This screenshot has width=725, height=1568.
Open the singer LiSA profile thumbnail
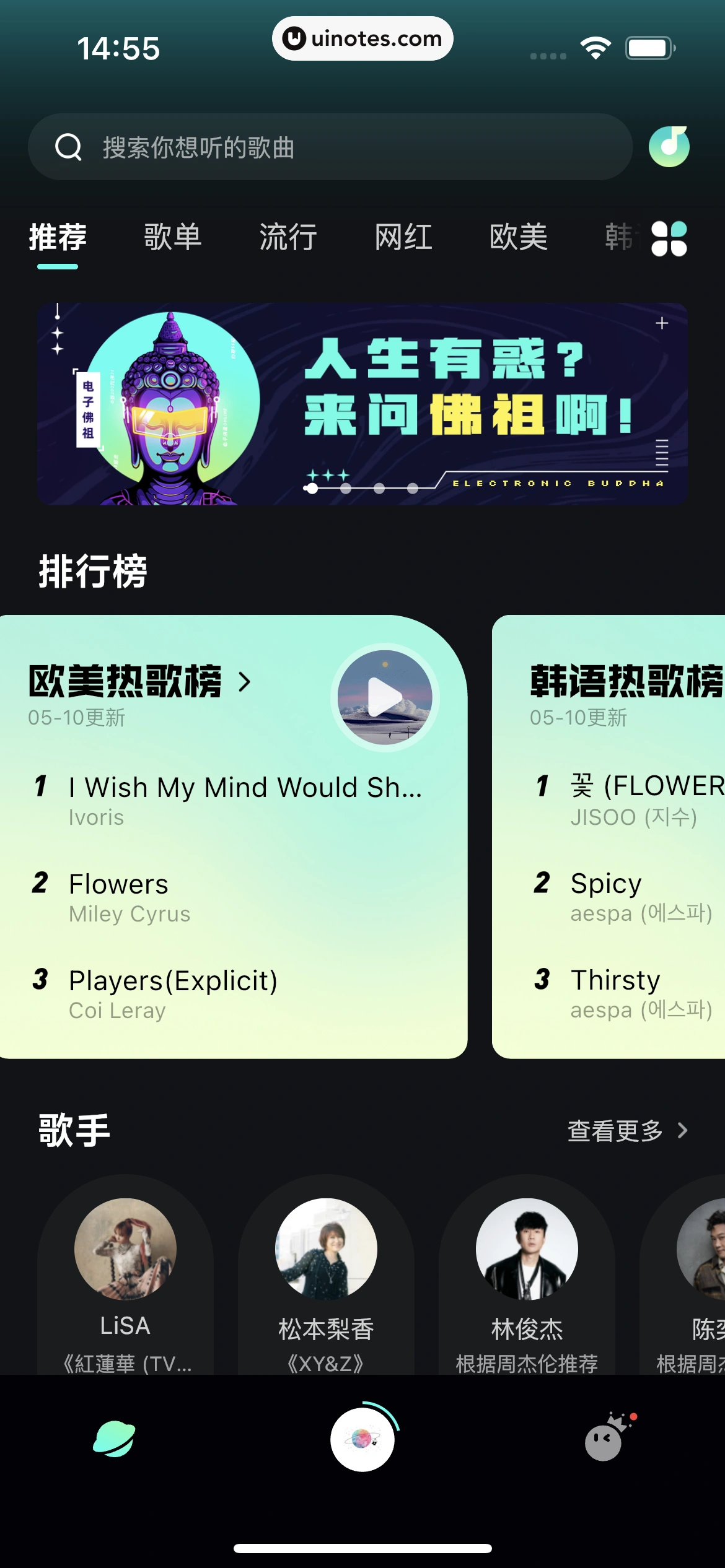(125, 1248)
